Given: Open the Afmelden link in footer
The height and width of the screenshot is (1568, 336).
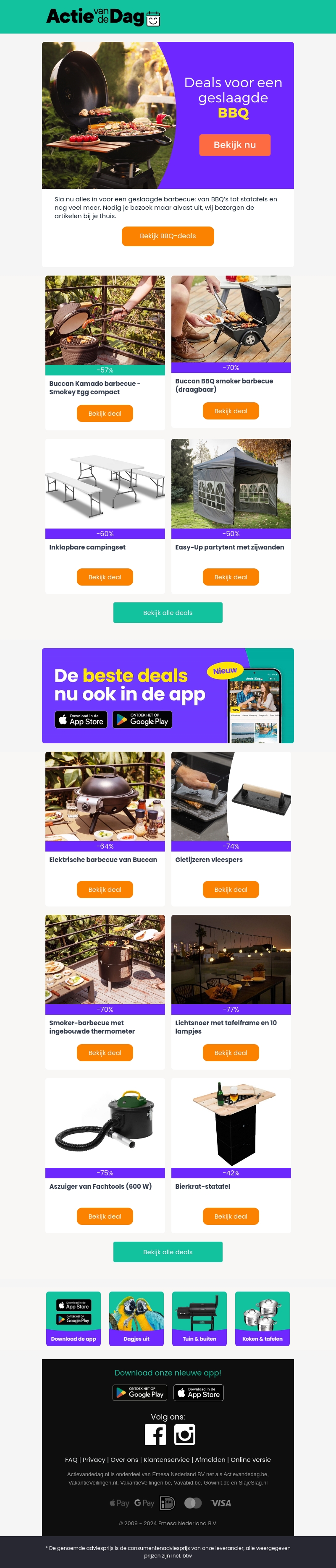Looking at the screenshot, I should [x=210, y=1460].
